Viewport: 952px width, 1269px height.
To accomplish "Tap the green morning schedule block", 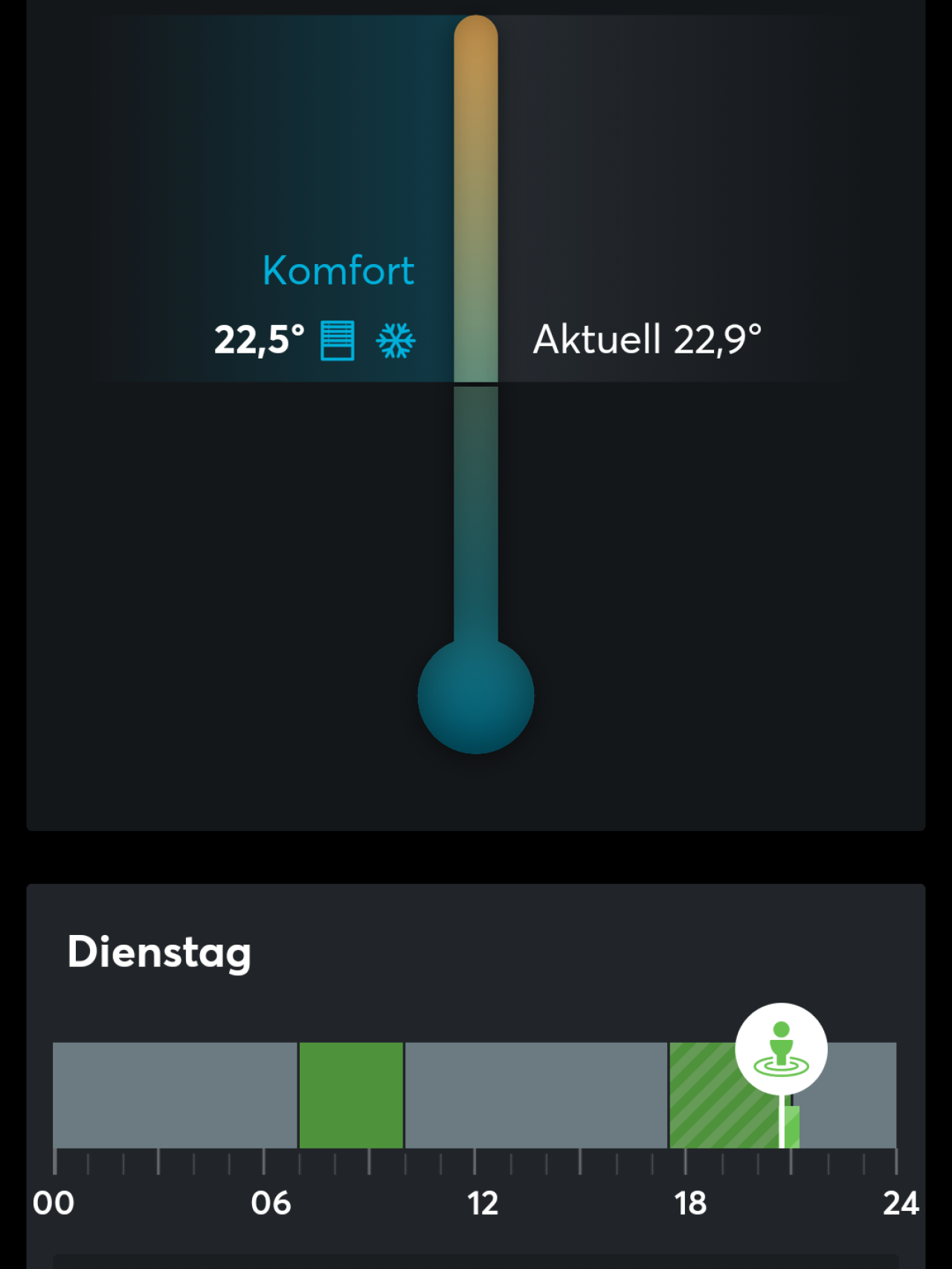I will click(x=351, y=1095).
